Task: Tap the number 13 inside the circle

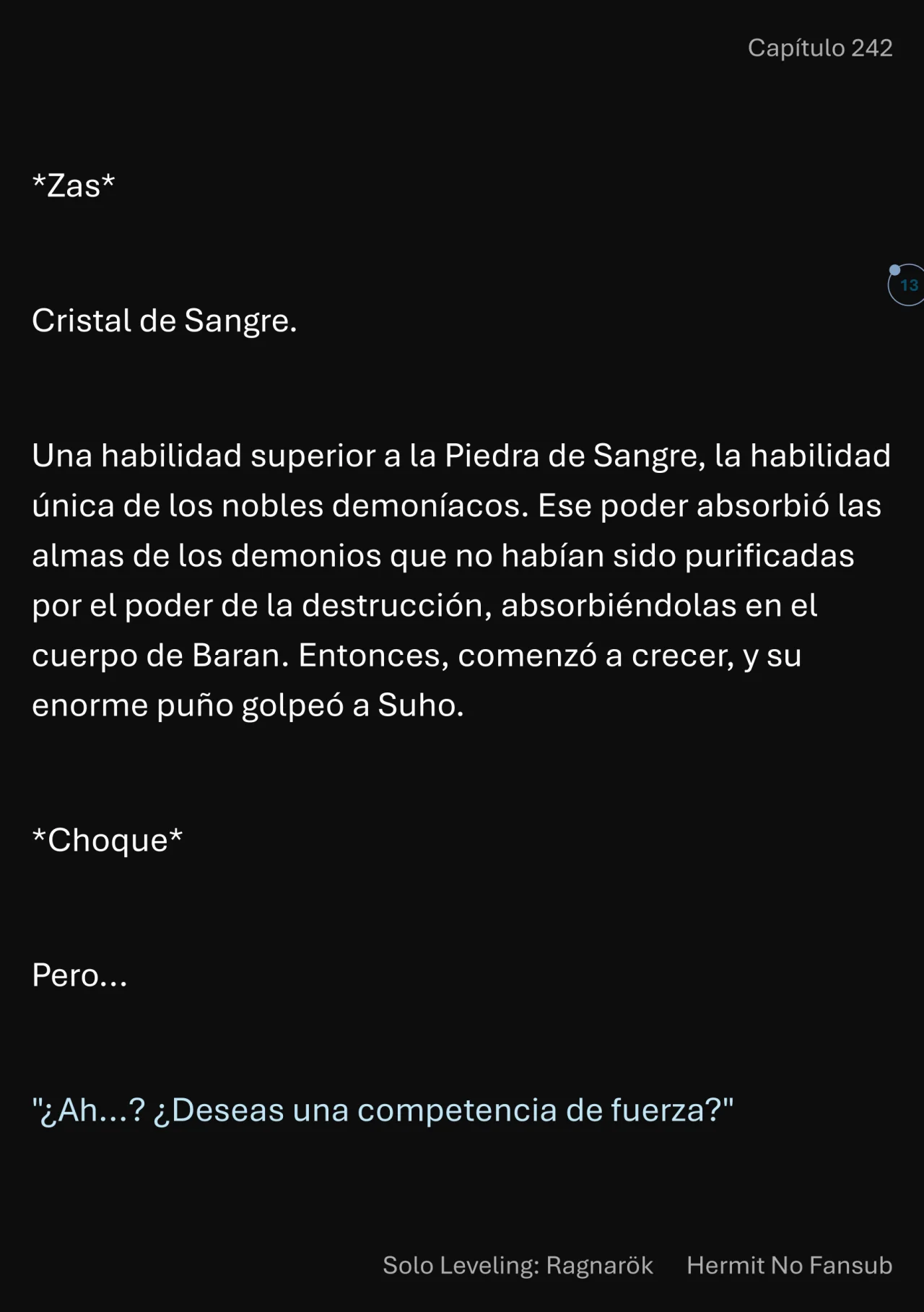Action: (910, 285)
